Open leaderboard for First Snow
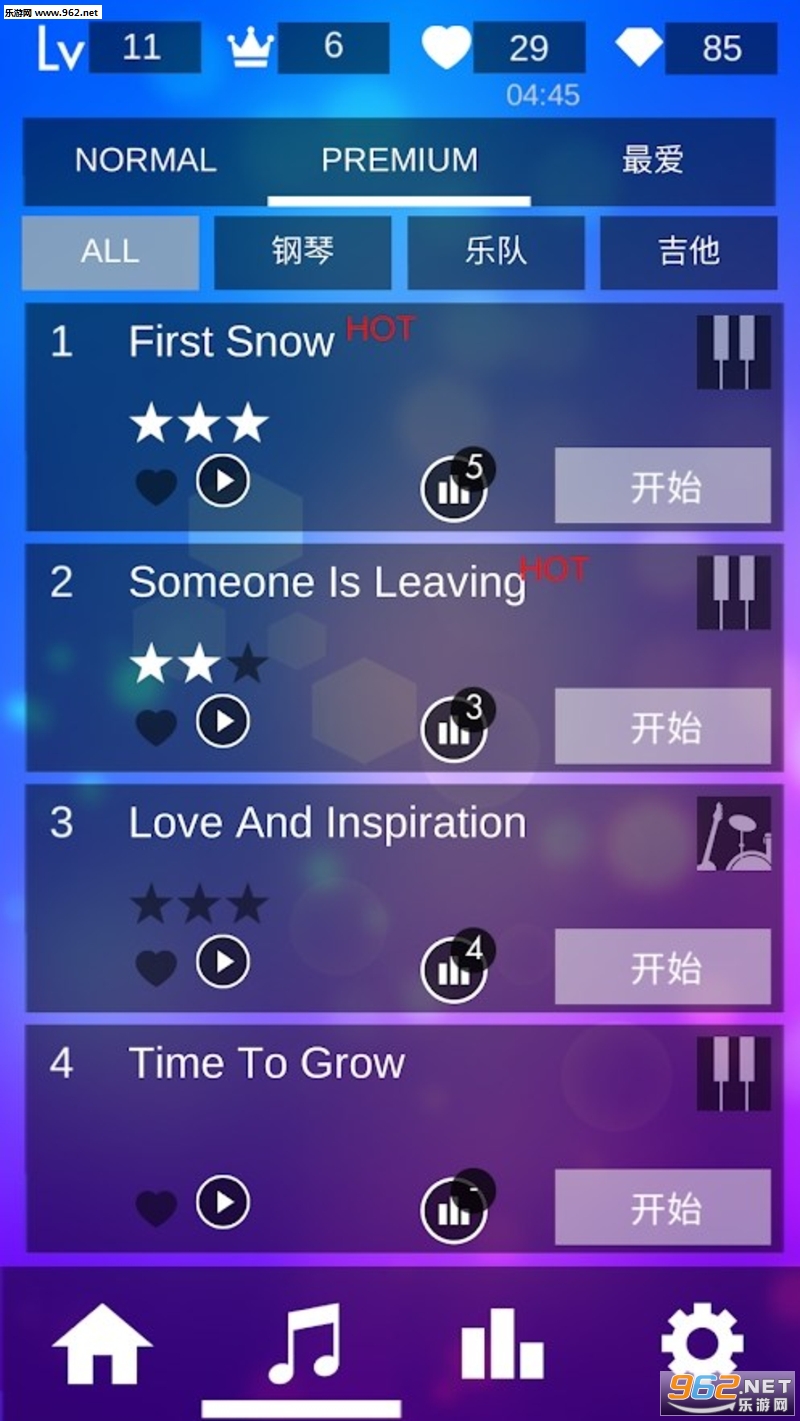 453,490
